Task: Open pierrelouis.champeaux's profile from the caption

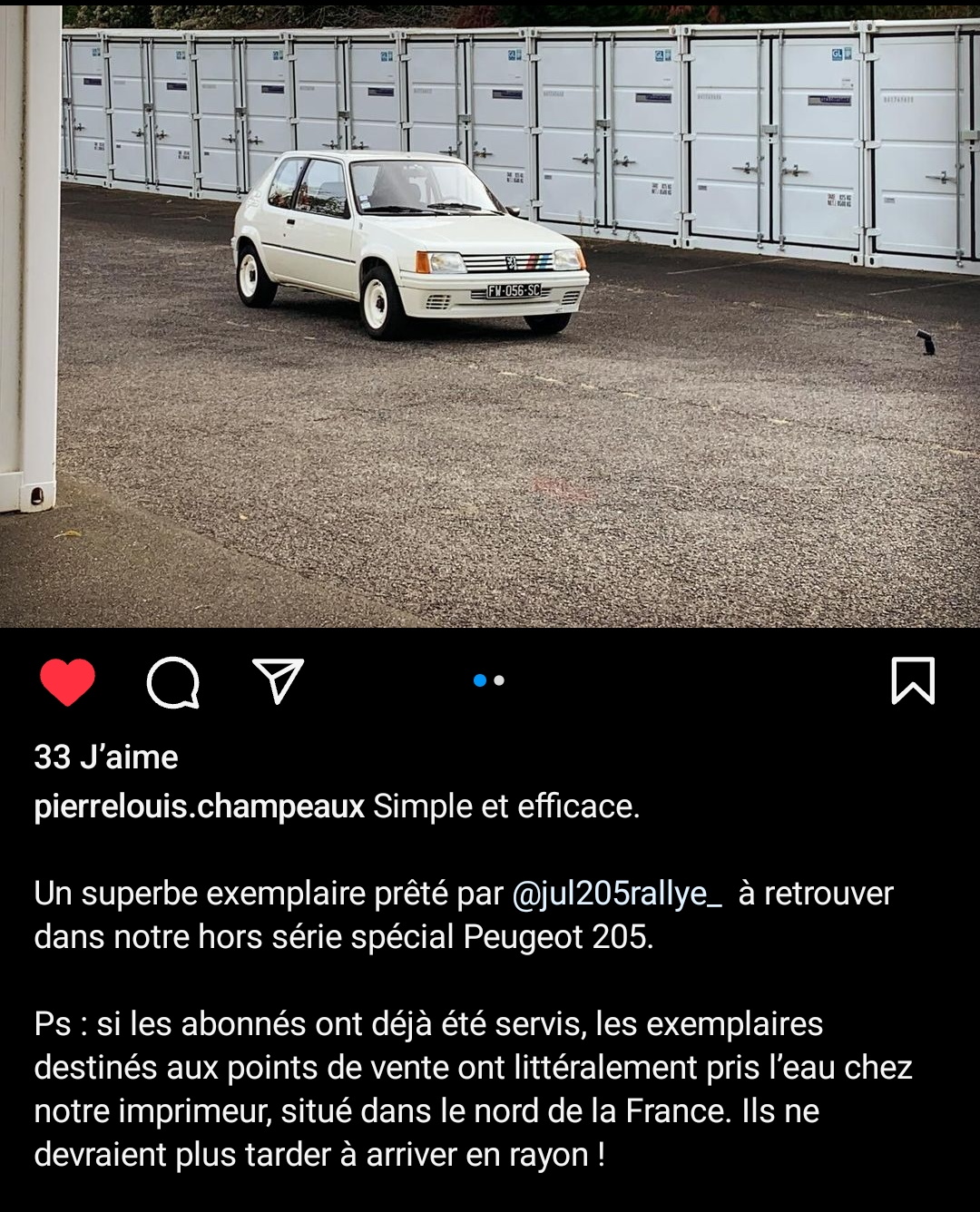Action: click(x=199, y=806)
